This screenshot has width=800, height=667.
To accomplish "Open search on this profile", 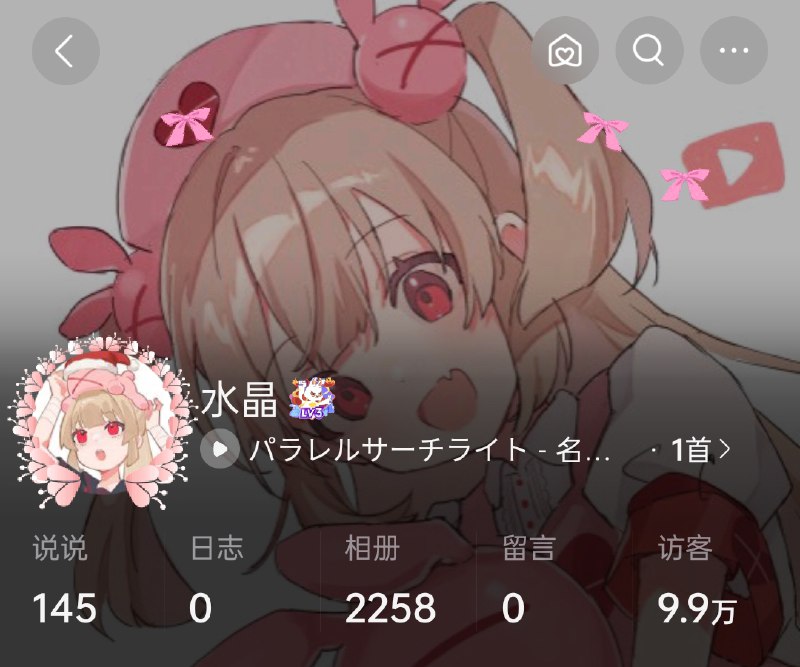I will (x=648, y=51).
